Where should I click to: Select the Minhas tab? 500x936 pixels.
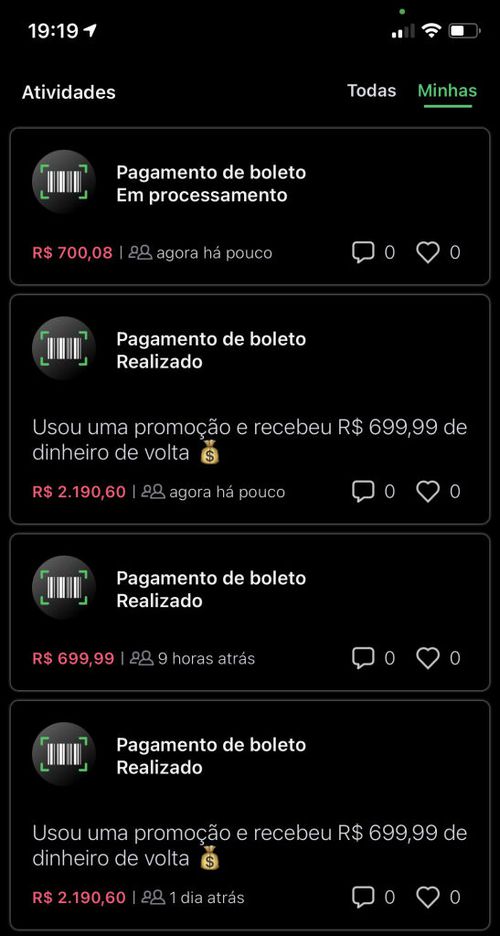click(x=447, y=91)
